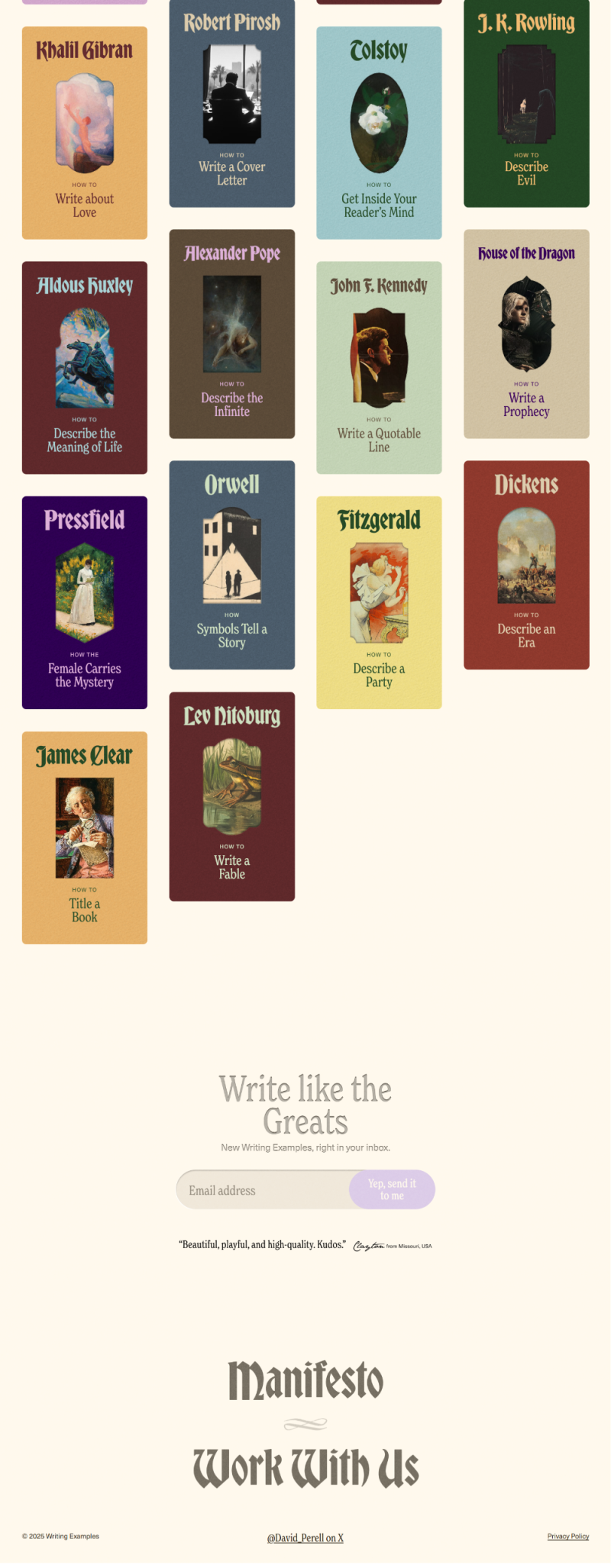This screenshot has width=611, height=1568.
Task: Open Orwell's Symbols Tell a Story card
Action: click(x=231, y=565)
